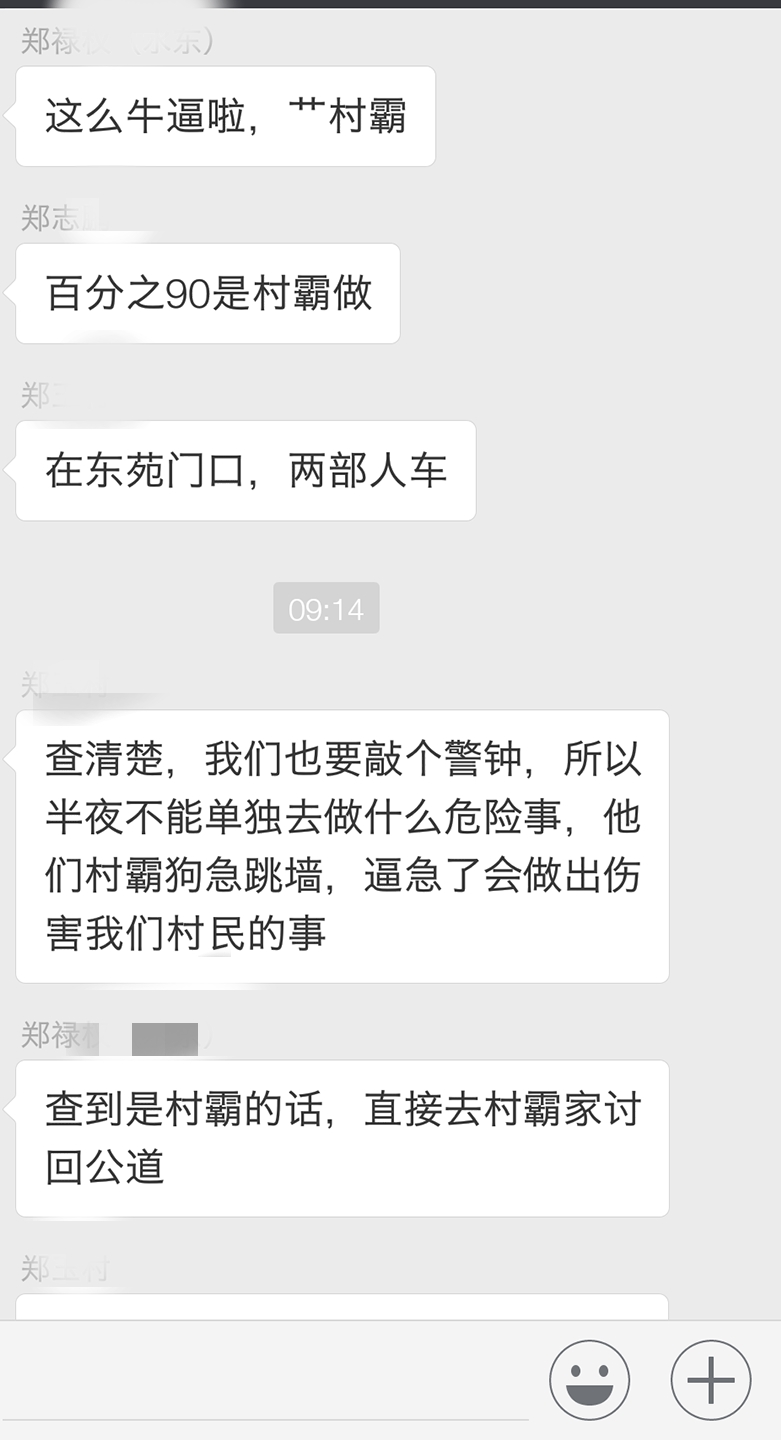Select the message bubble saying 百分之90是村霸做
The image size is (781, 1440).
point(207,292)
